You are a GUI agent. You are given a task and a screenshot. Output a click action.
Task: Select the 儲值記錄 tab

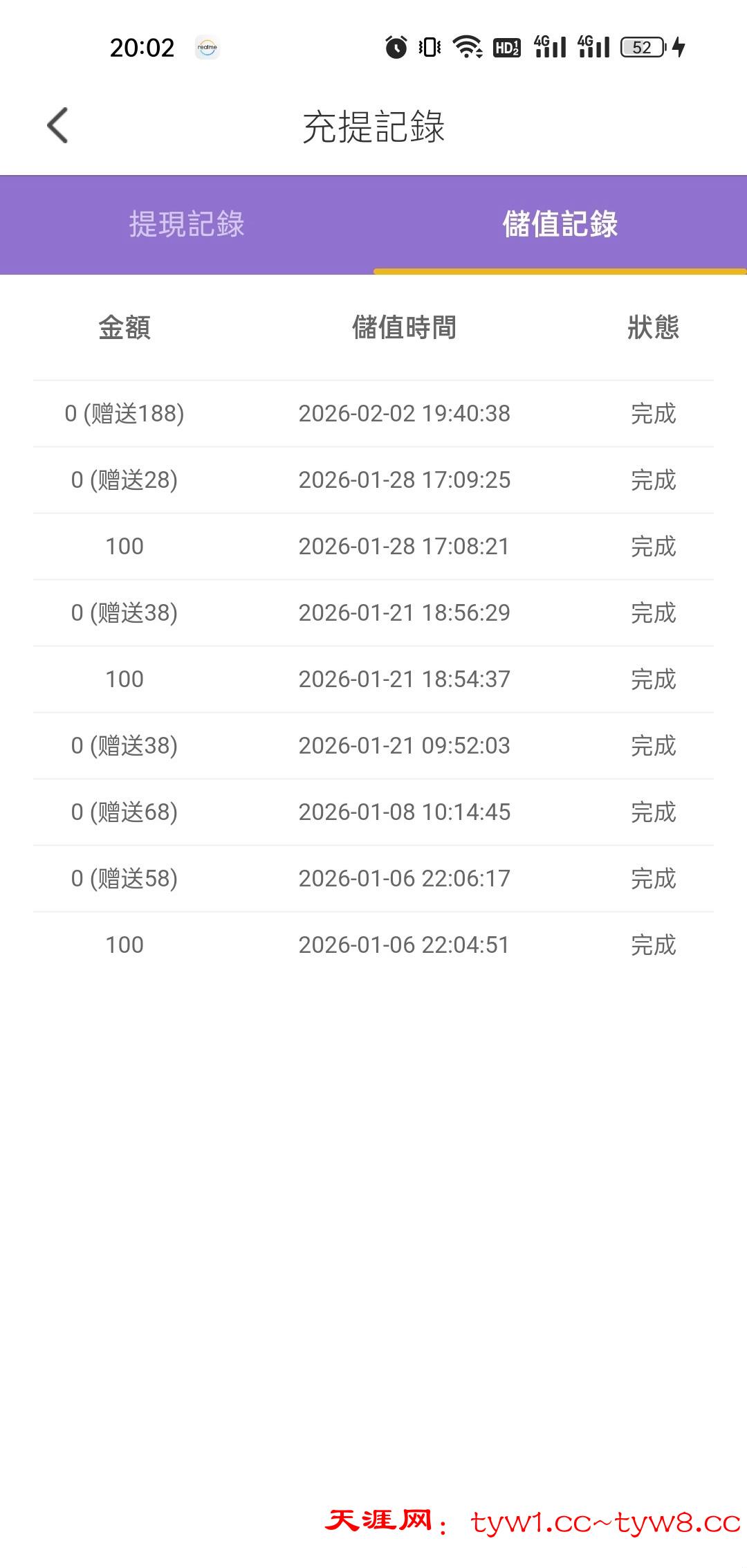(x=560, y=224)
